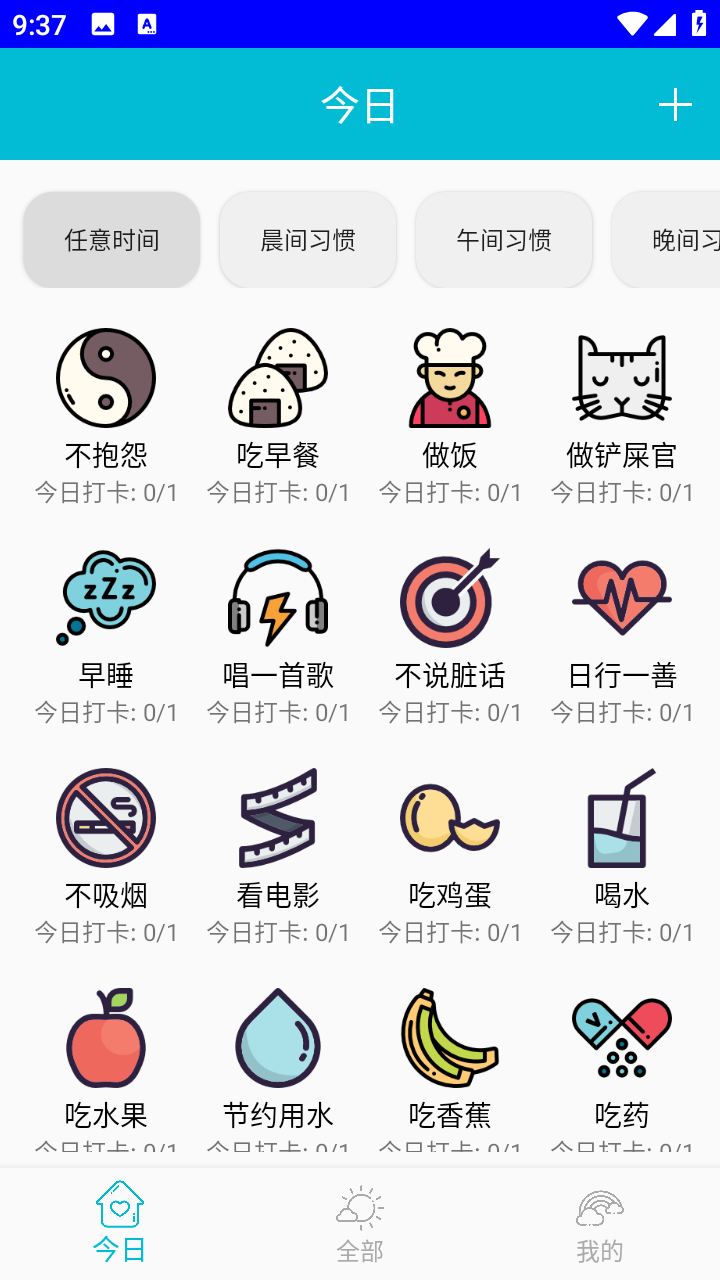Select the 晨间习惯 filter chip
The height and width of the screenshot is (1280, 720).
[308, 240]
